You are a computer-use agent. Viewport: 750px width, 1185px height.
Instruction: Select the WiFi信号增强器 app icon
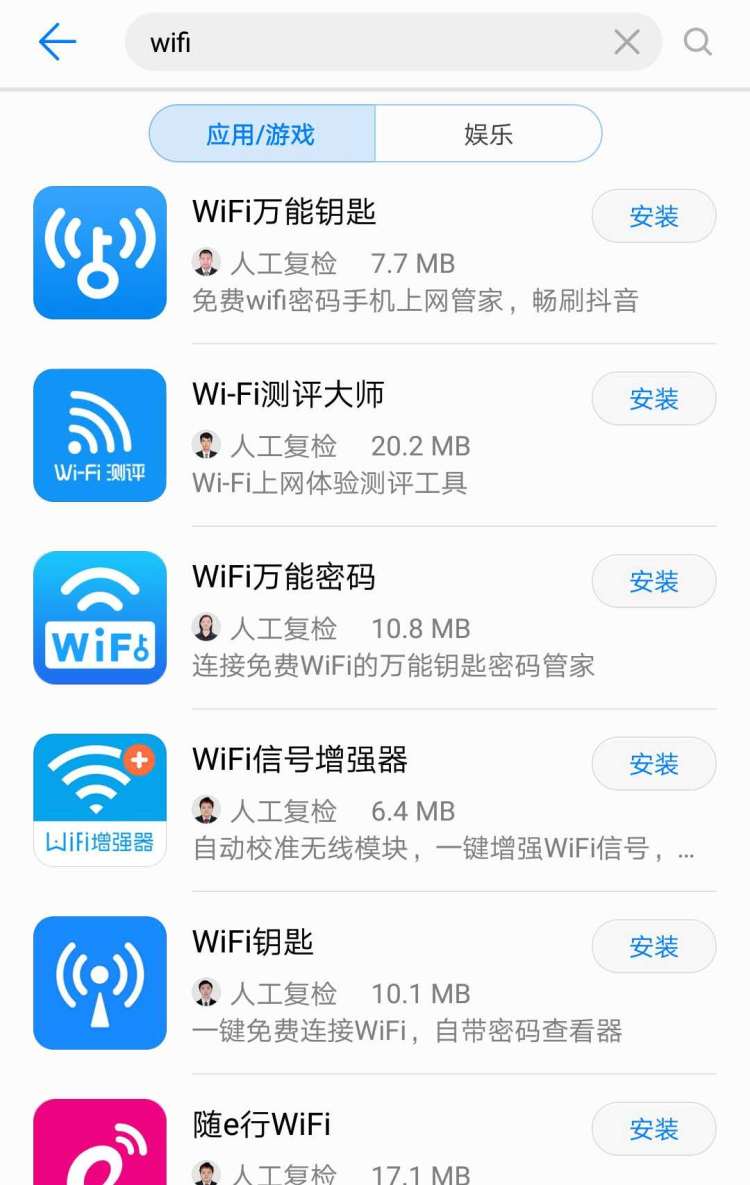click(99, 799)
